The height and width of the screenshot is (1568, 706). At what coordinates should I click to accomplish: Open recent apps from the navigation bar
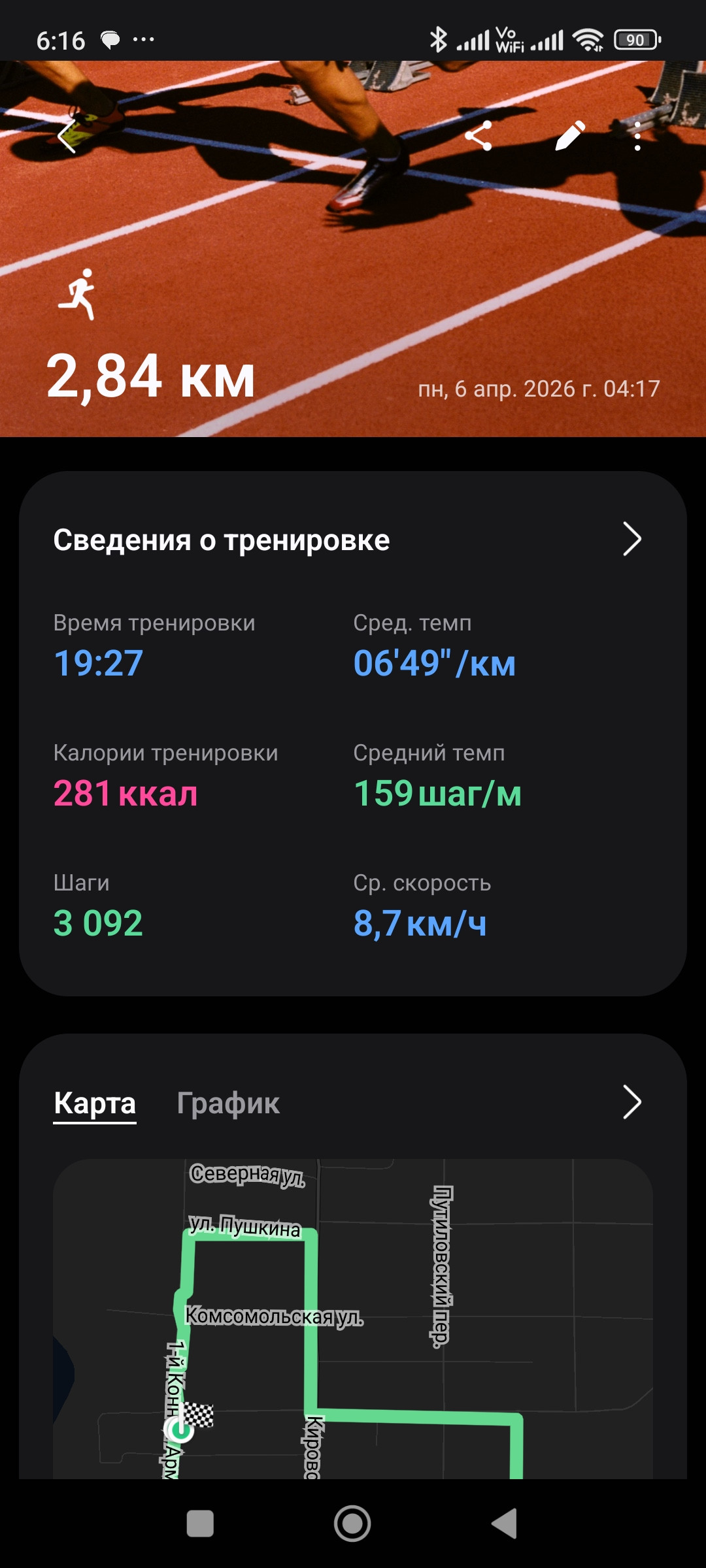[x=200, y=1524]
